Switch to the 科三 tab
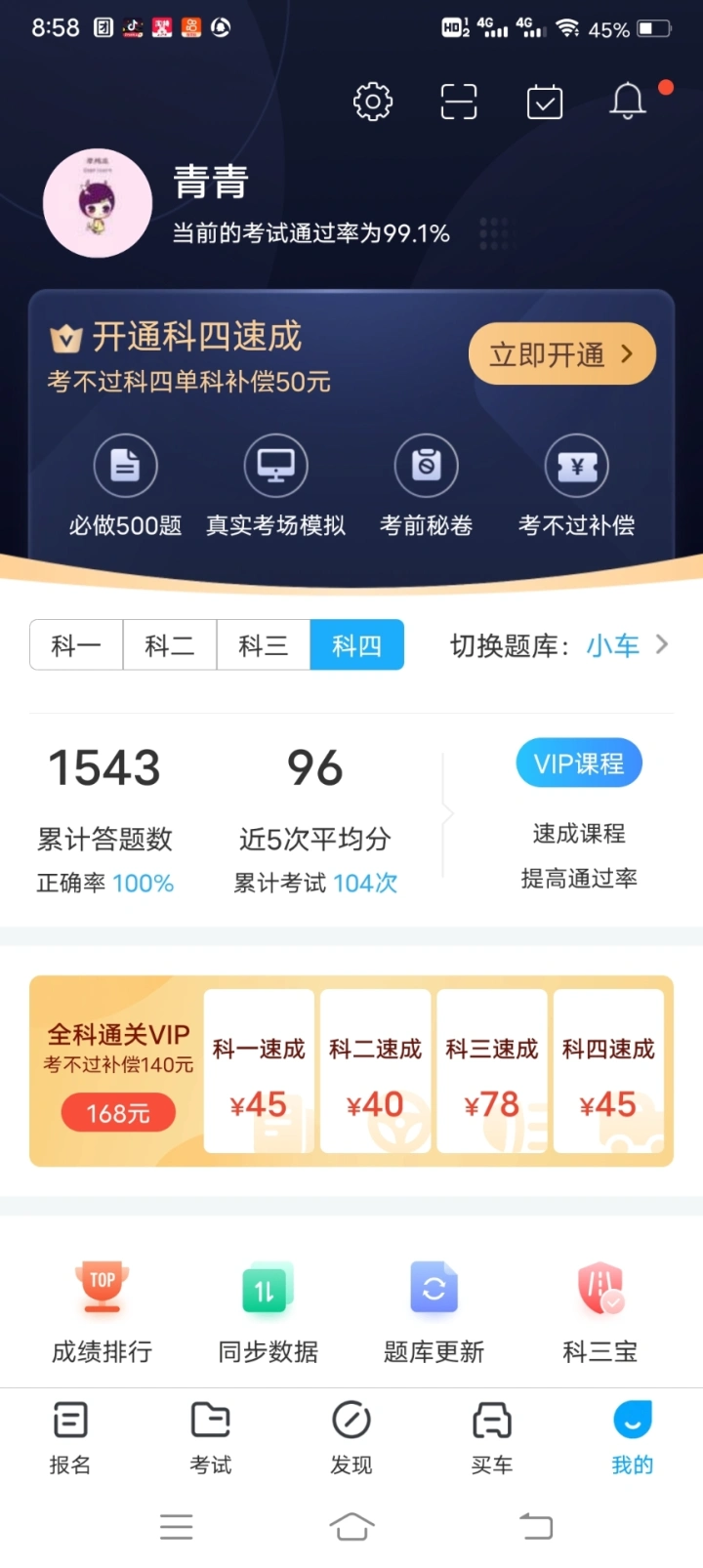Viewport: 703px width, 1568px height. pyautogui.click(x=264, y=645)
